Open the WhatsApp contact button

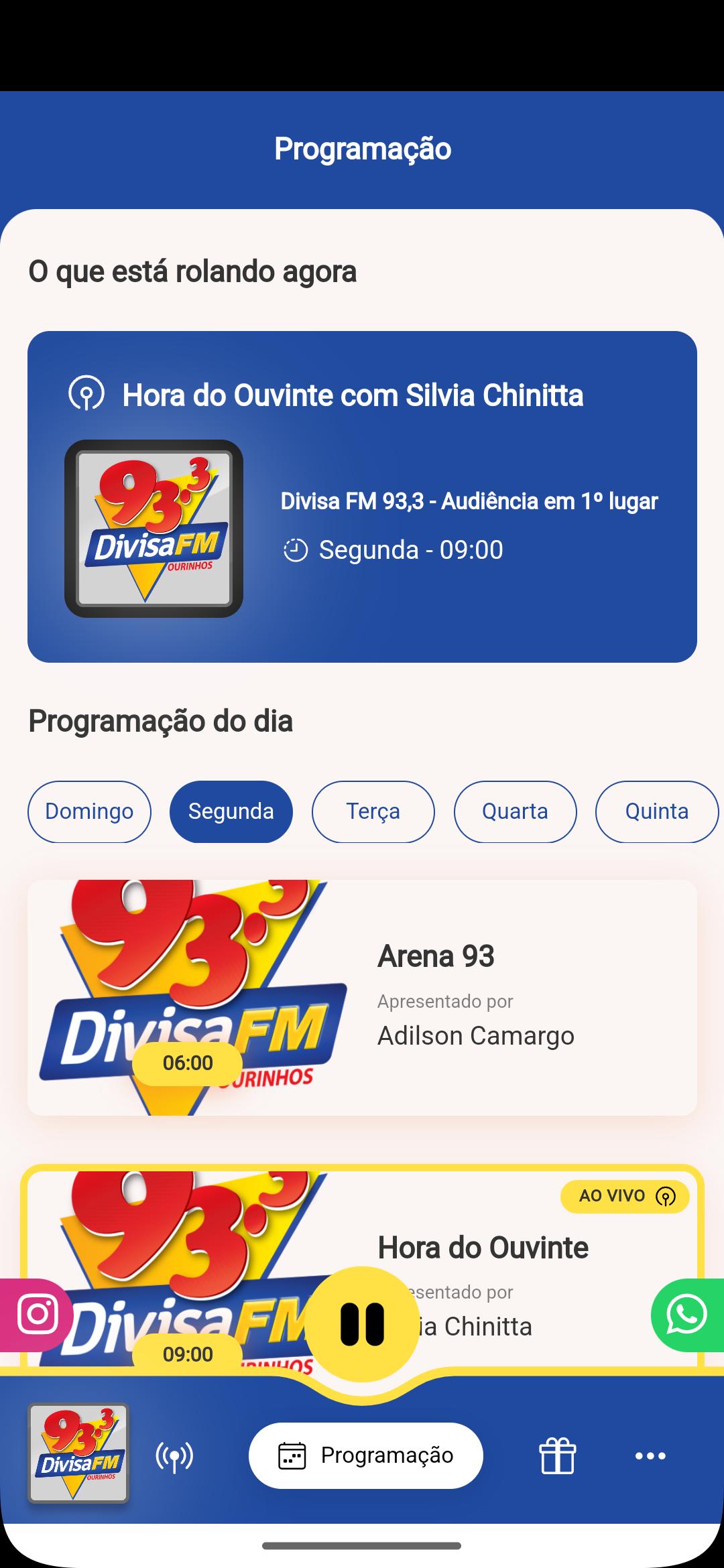tap(687, 1315)
